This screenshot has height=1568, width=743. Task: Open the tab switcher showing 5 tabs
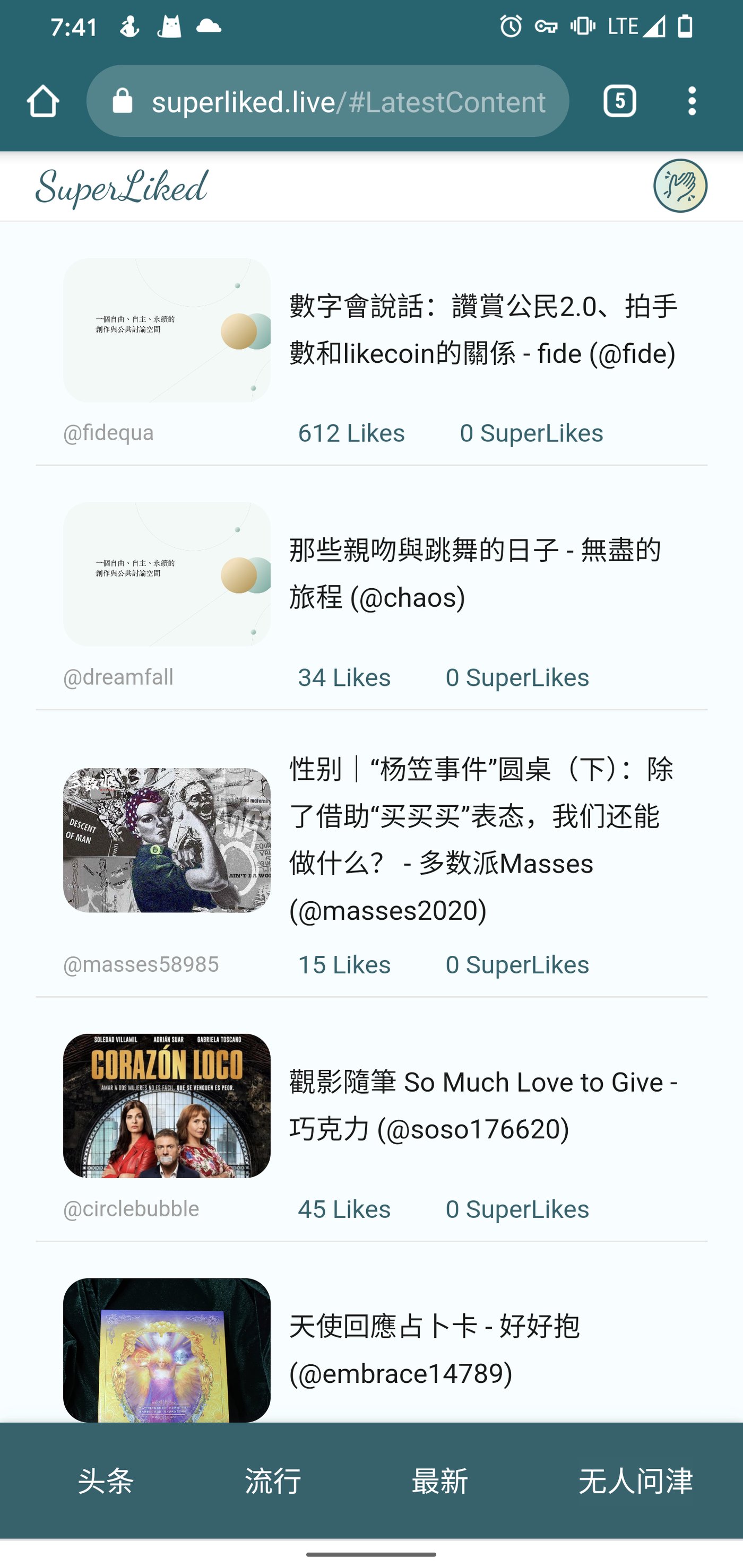click(619, 101)
